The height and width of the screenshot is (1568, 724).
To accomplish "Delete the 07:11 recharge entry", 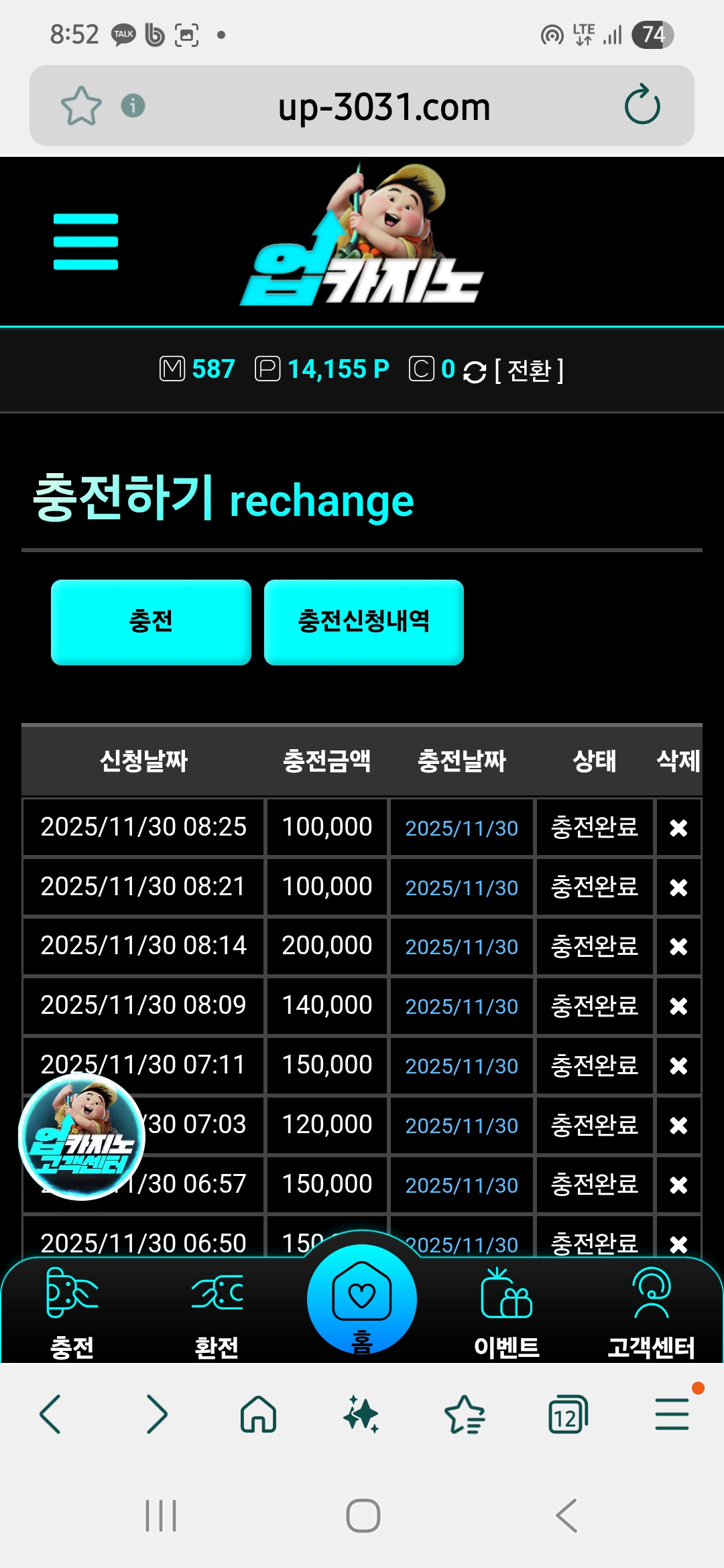I will (x=678, y=1066).
